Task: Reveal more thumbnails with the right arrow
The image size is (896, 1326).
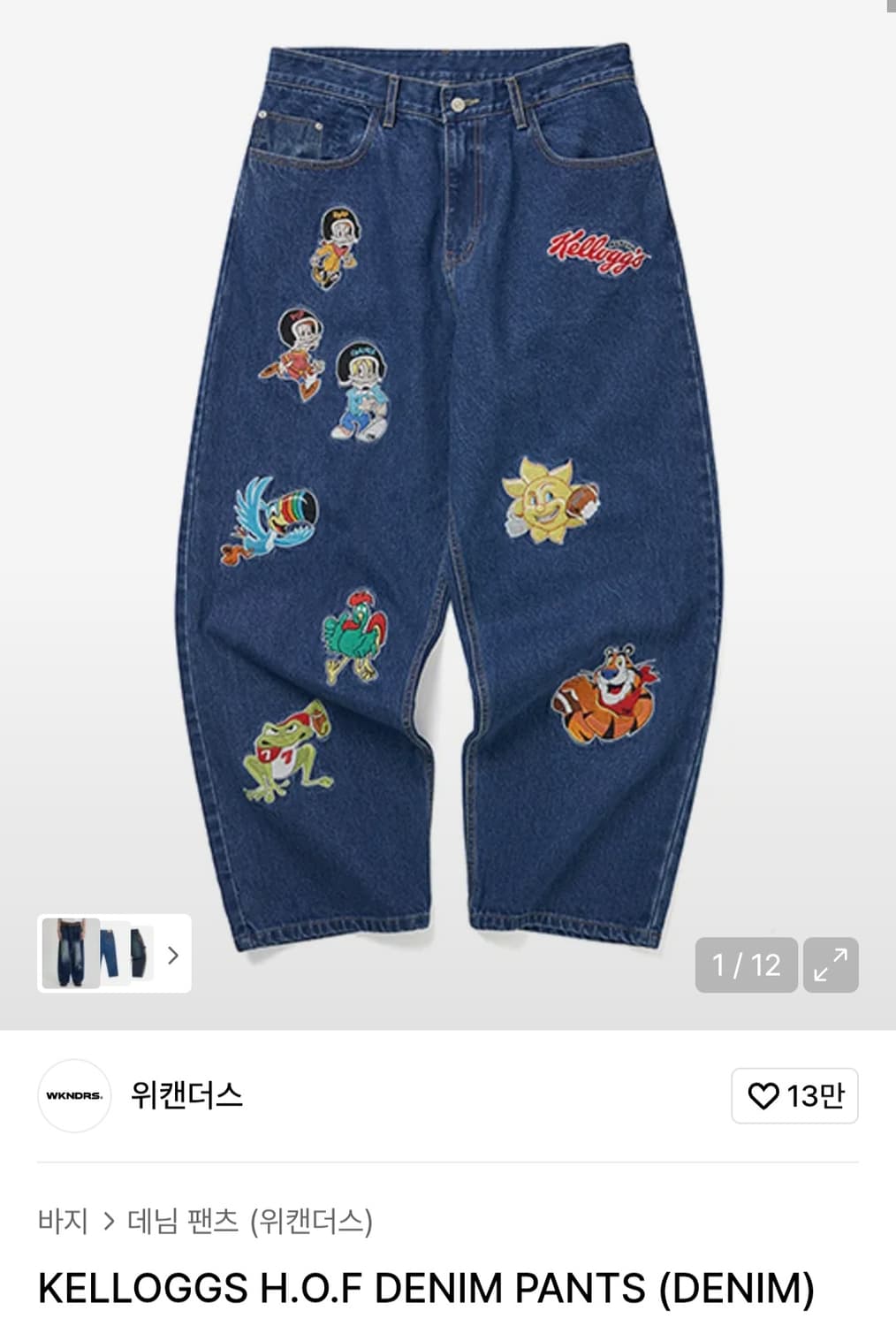Action: pyautogui.click(x=173, y=953)
